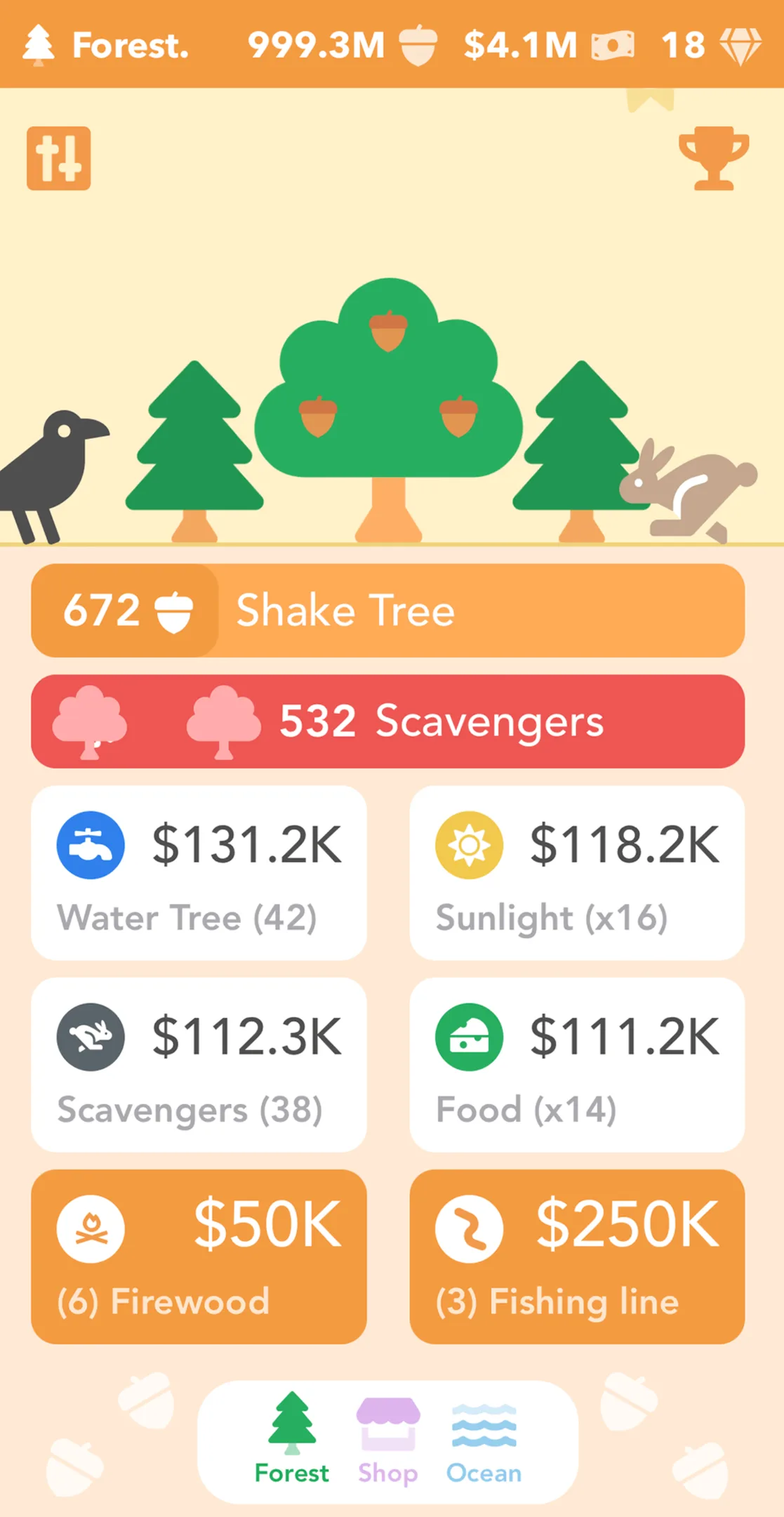Shake the tree for acorns
Screen dimensions: 784x1517
click(387, 610)
